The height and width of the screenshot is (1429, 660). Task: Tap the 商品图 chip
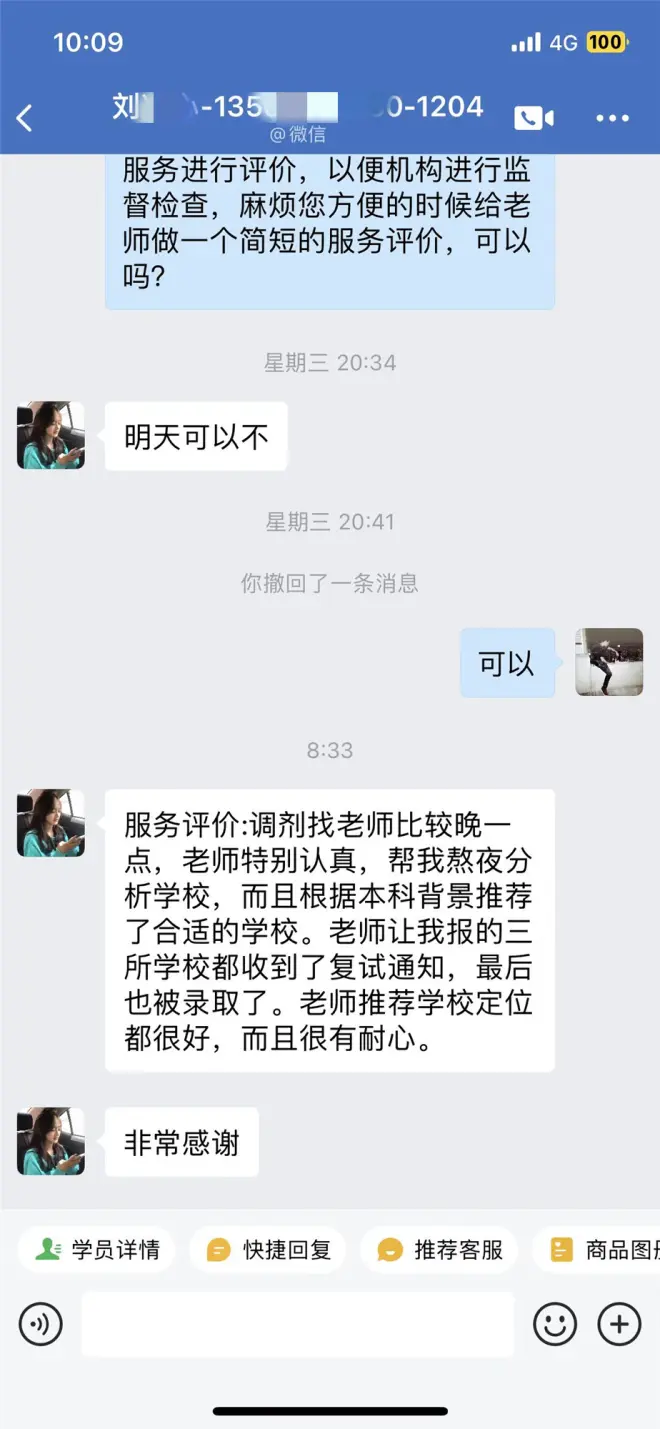600,1250
